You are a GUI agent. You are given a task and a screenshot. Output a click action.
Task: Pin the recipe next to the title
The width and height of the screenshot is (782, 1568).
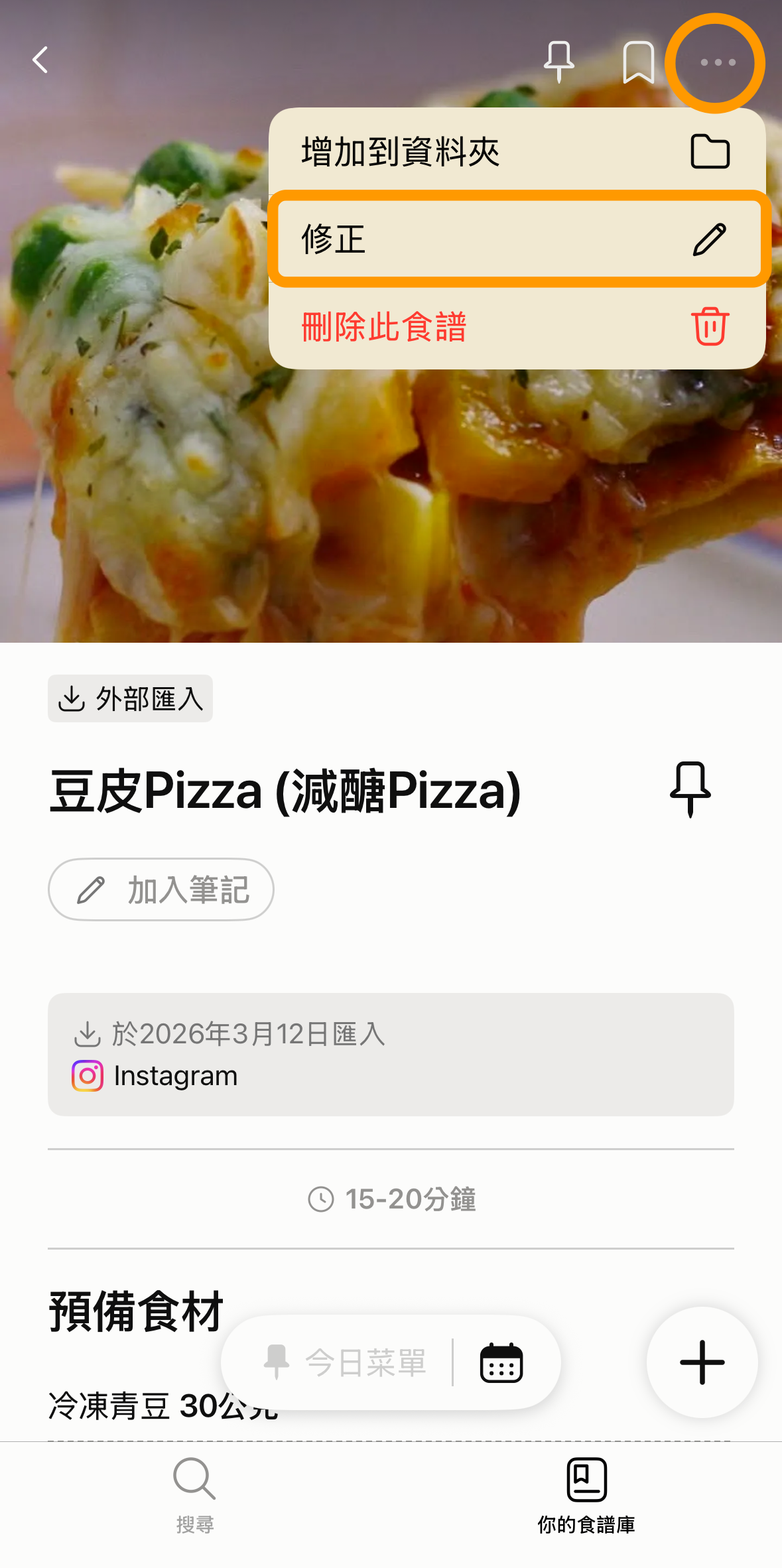(x=690, y=789)
